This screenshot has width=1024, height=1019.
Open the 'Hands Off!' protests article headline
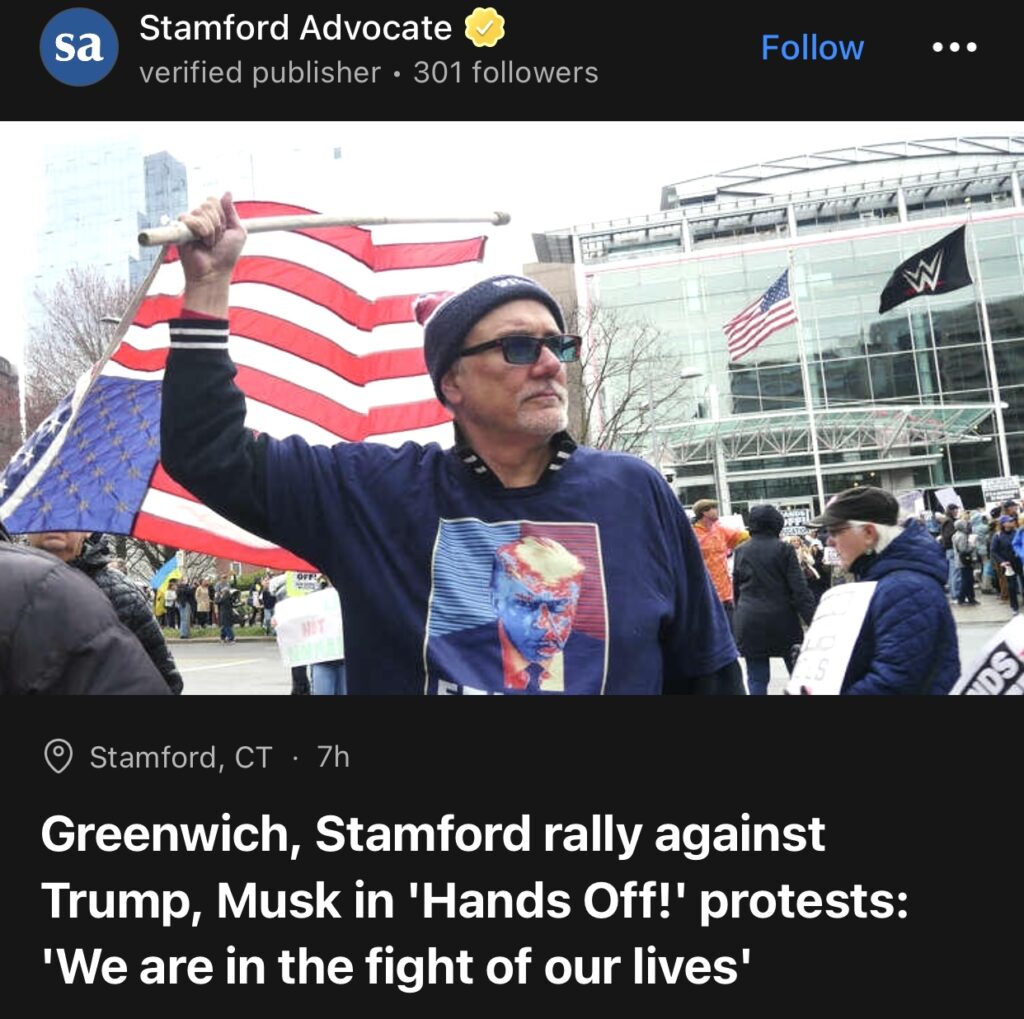[x=474, y=900]
